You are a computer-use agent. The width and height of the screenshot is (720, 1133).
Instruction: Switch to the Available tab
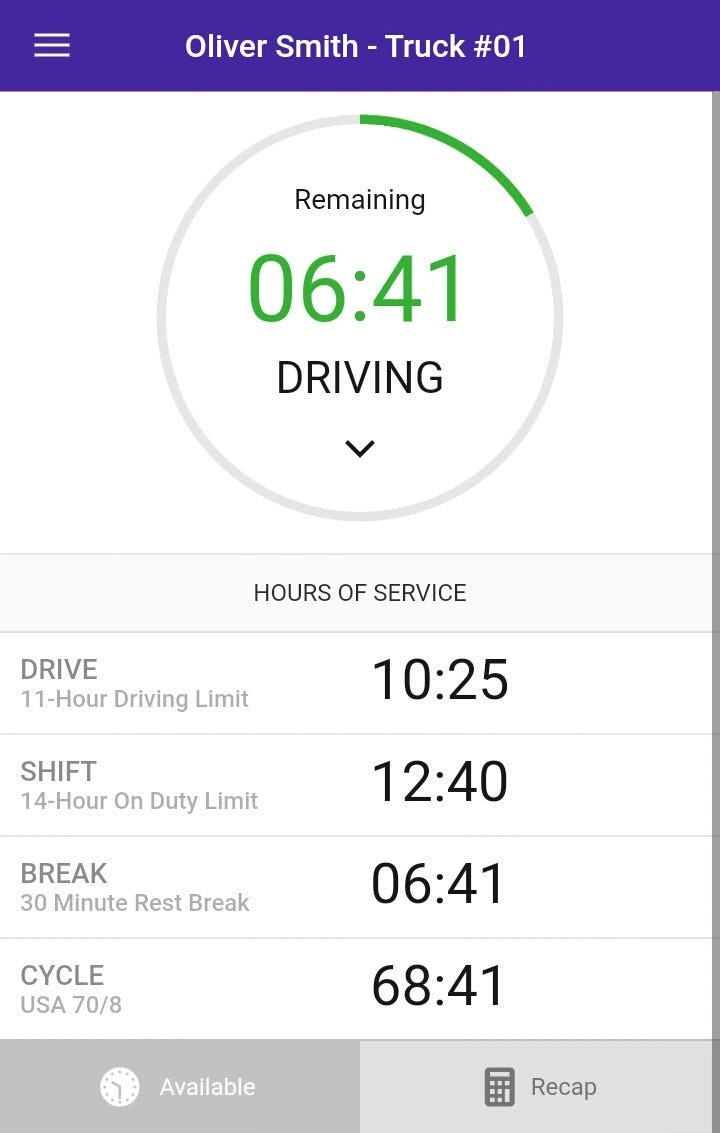(x=180, y=1086)
